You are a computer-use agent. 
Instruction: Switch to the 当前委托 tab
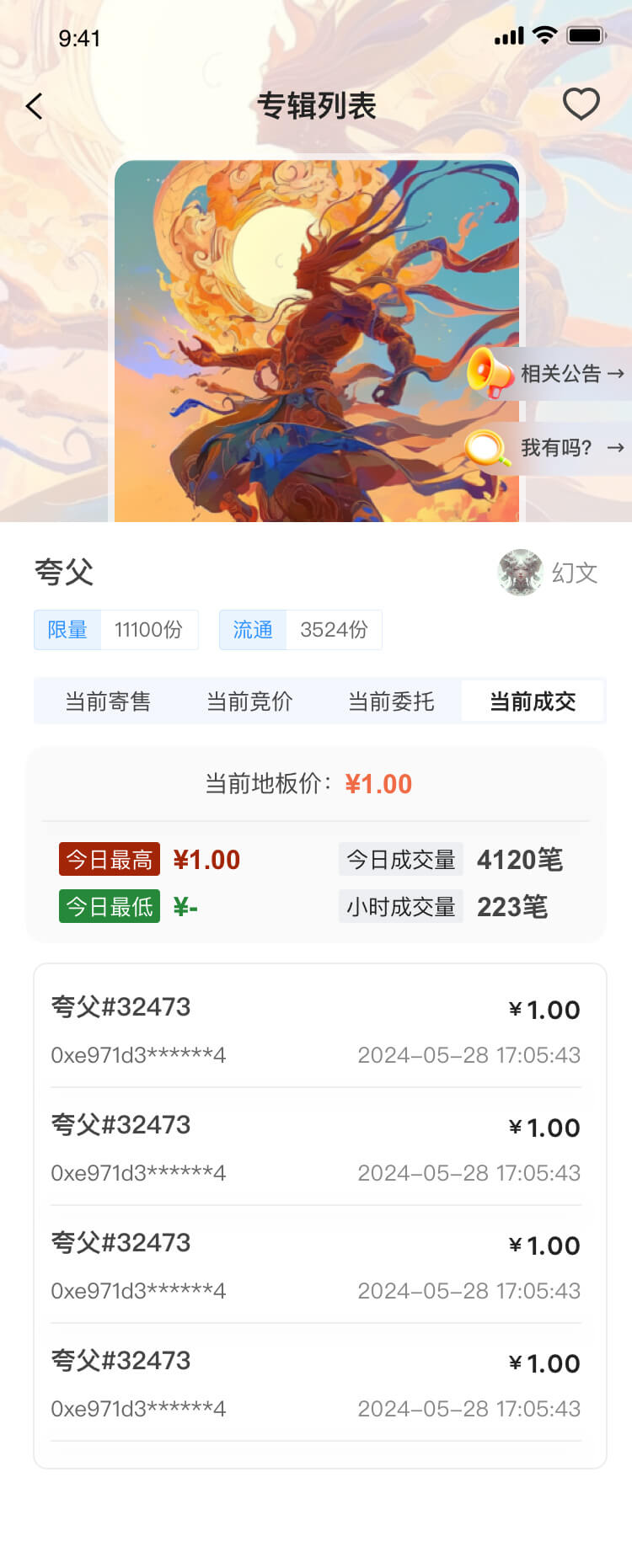391,701
